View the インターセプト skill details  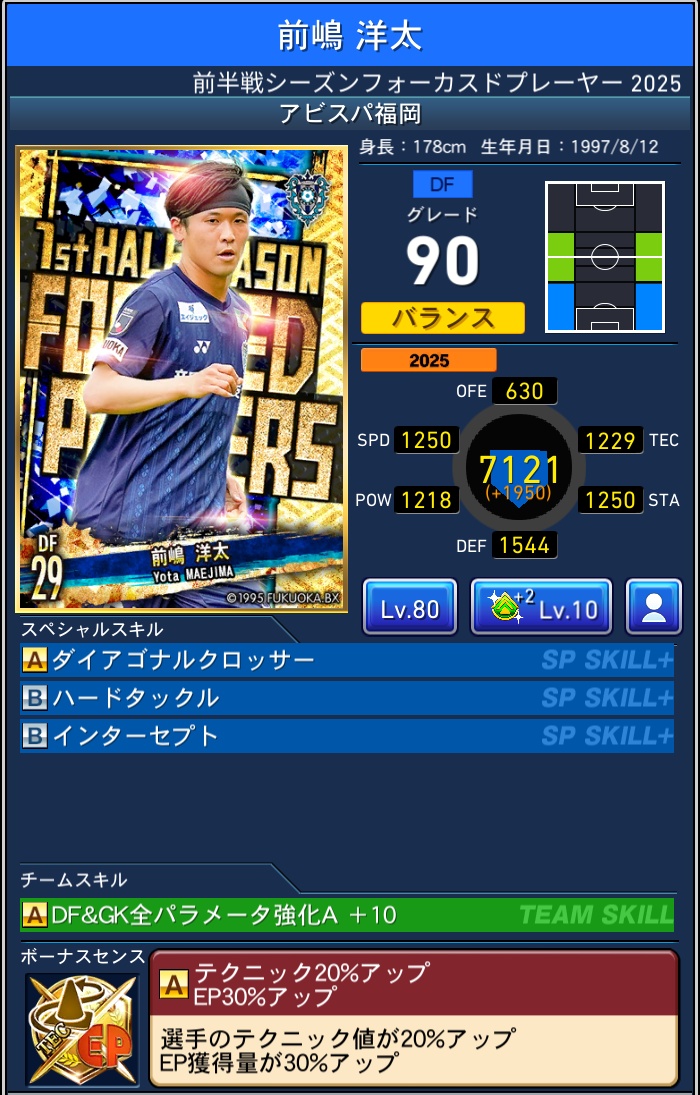(x=346, y=735)
